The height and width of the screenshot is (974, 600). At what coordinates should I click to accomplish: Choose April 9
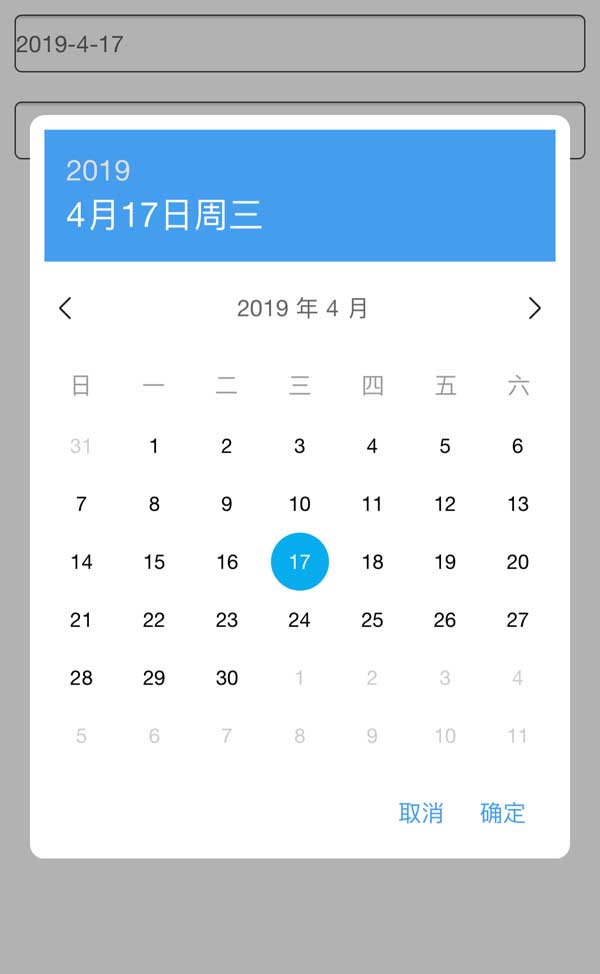click(x=227, y=504)
